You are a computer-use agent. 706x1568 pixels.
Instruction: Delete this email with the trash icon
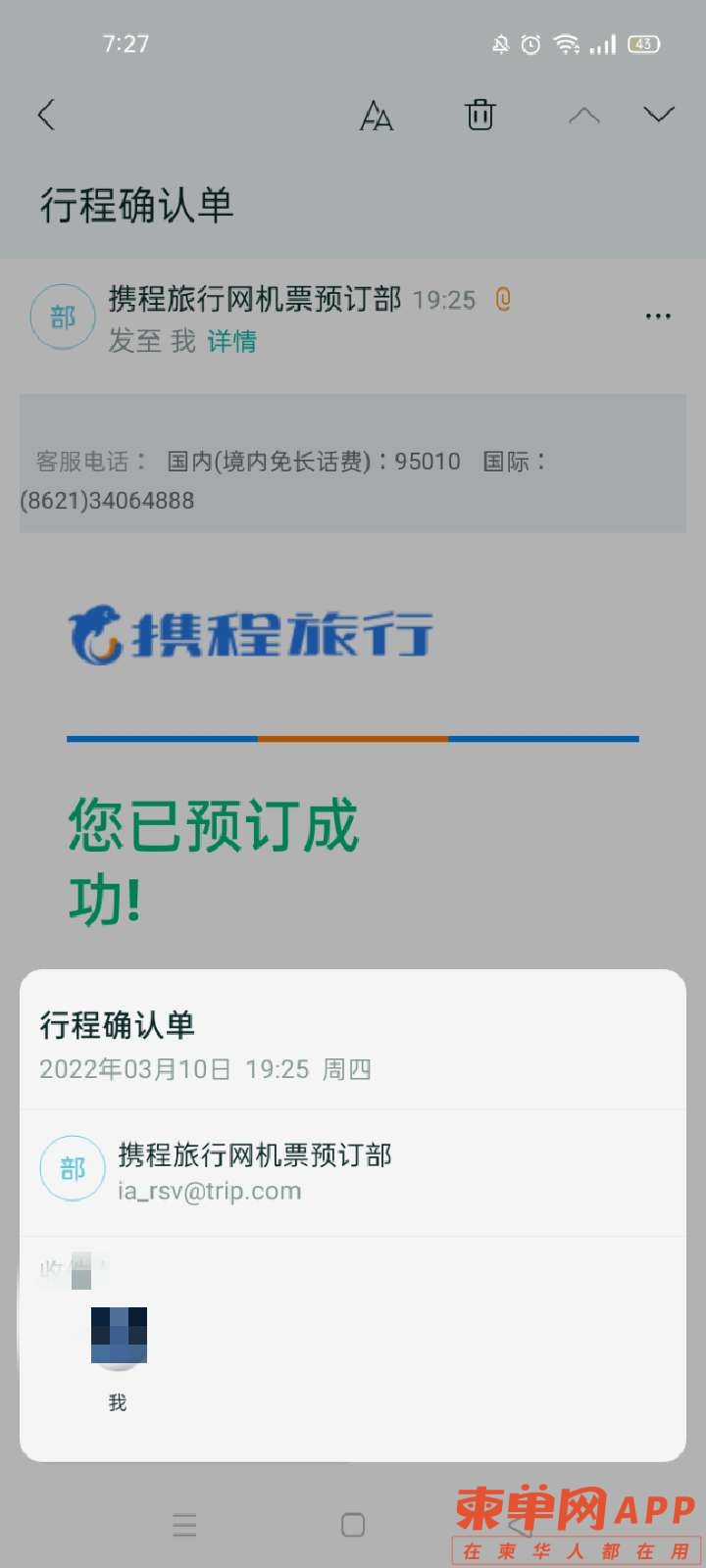pos(479,115)
